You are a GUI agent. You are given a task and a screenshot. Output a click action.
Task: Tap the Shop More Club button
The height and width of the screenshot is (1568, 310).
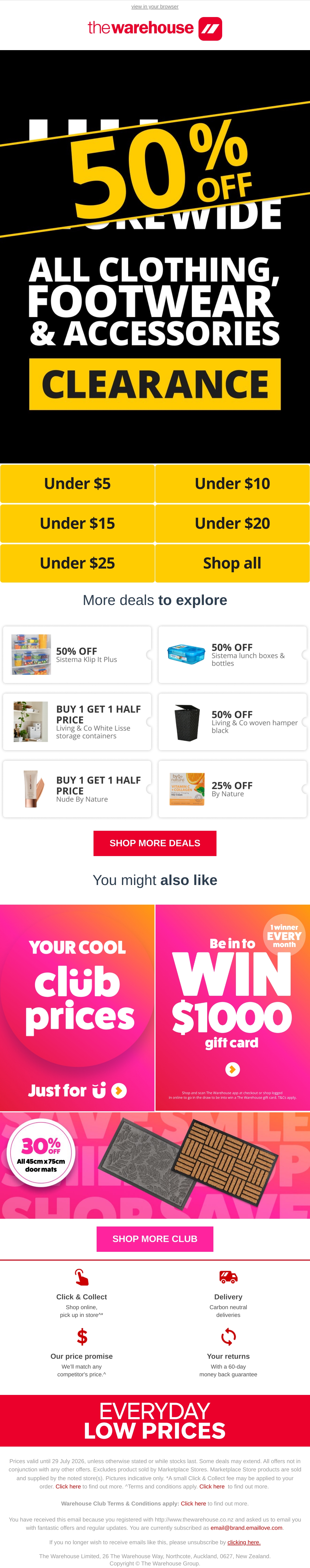155,1239
